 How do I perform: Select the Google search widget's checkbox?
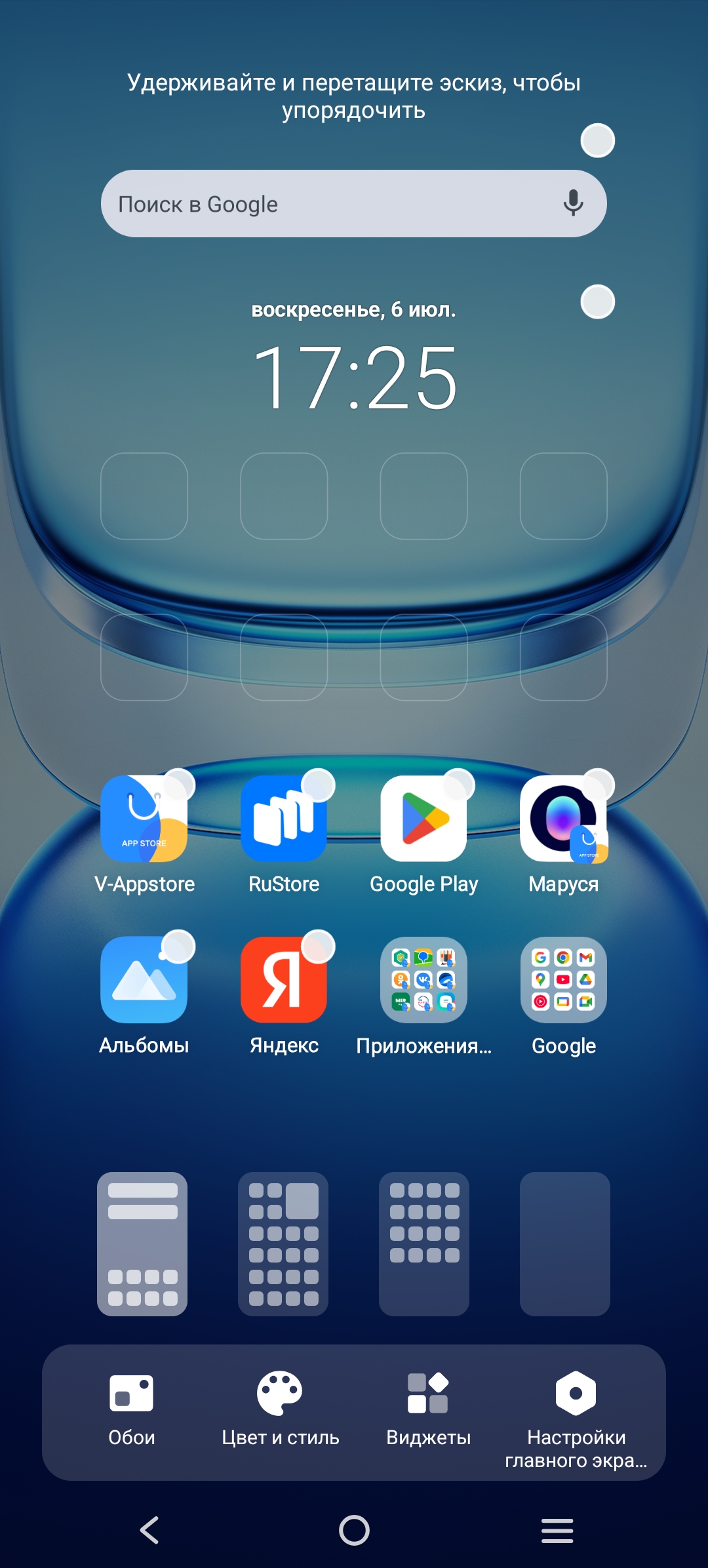pos(598,140)
